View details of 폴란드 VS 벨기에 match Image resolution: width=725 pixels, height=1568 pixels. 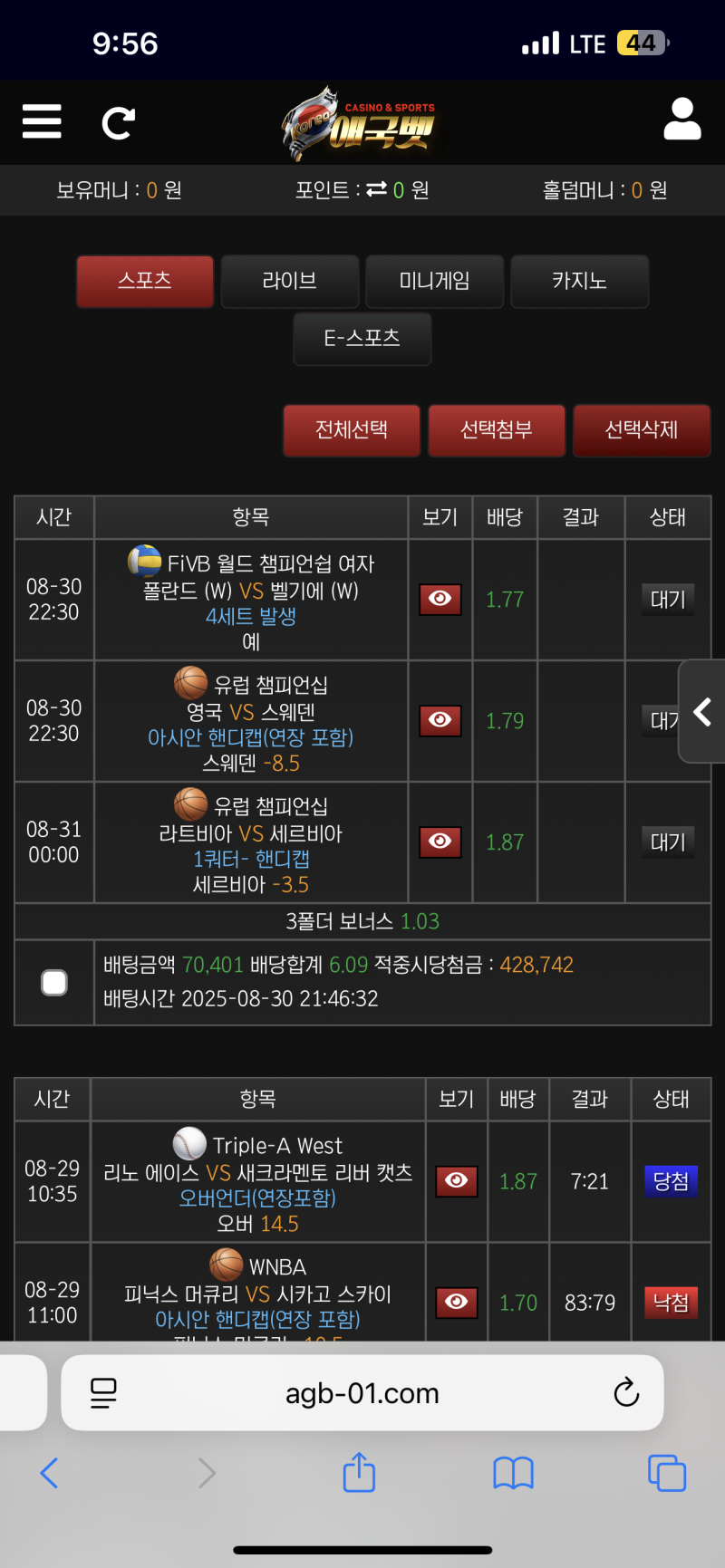[440, 599]
